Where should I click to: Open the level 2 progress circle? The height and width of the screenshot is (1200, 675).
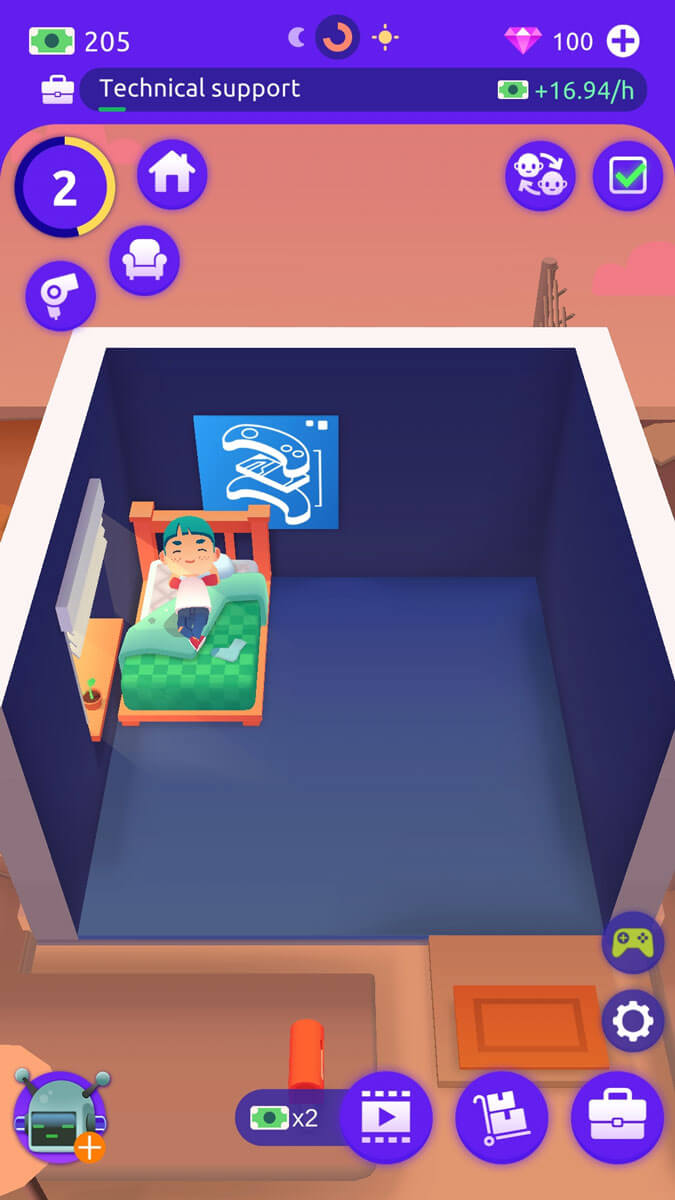[x=64, y=187]
